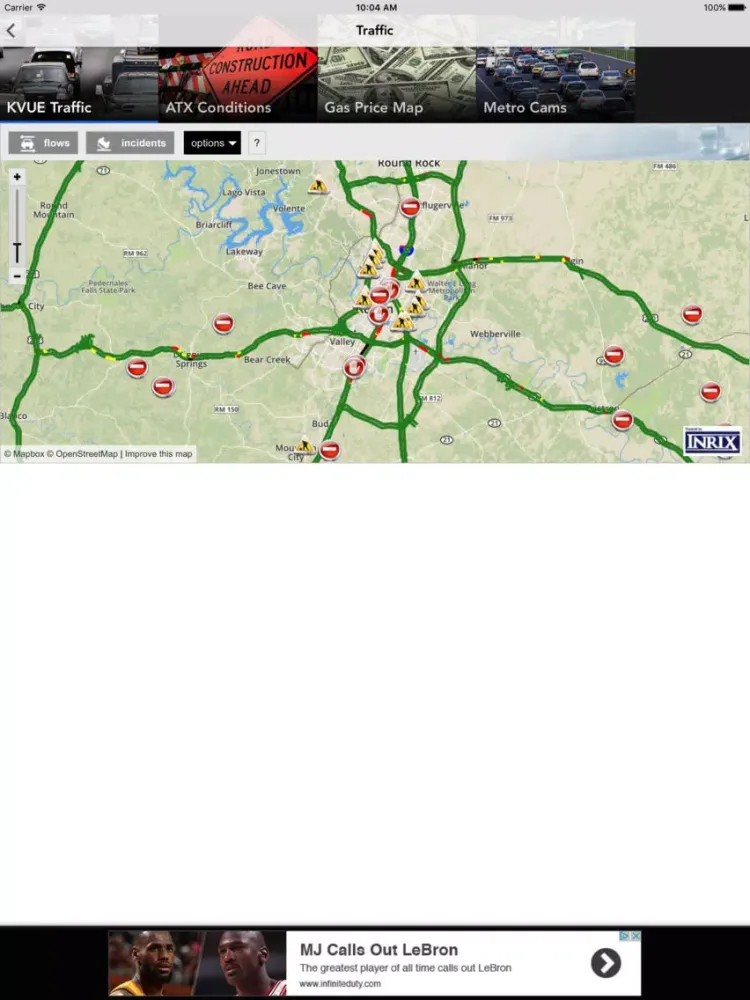750x1000 pixels.
Task: Zoom in with the plus button
Action: coord(17,177)
